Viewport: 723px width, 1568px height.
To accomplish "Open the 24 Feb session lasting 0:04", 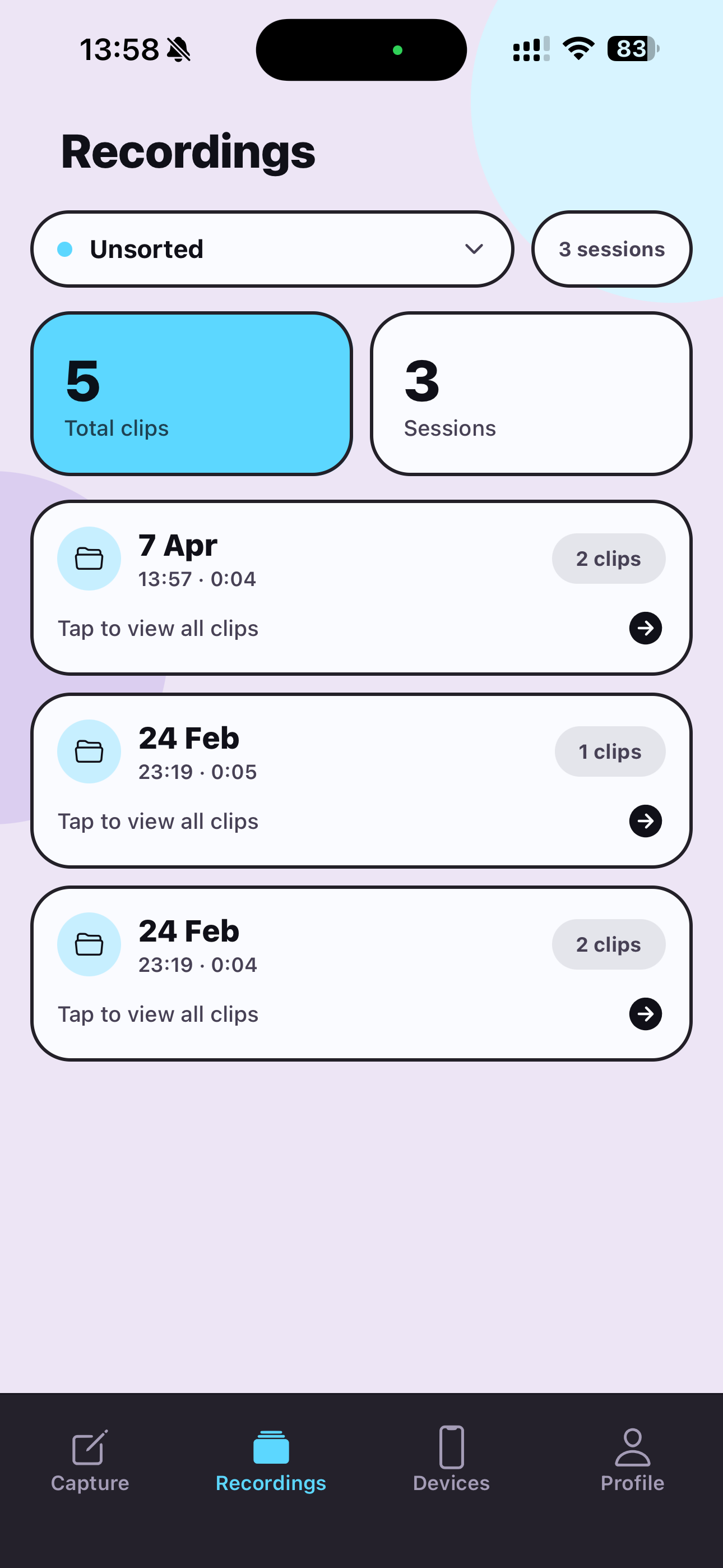I will [361, 974].
